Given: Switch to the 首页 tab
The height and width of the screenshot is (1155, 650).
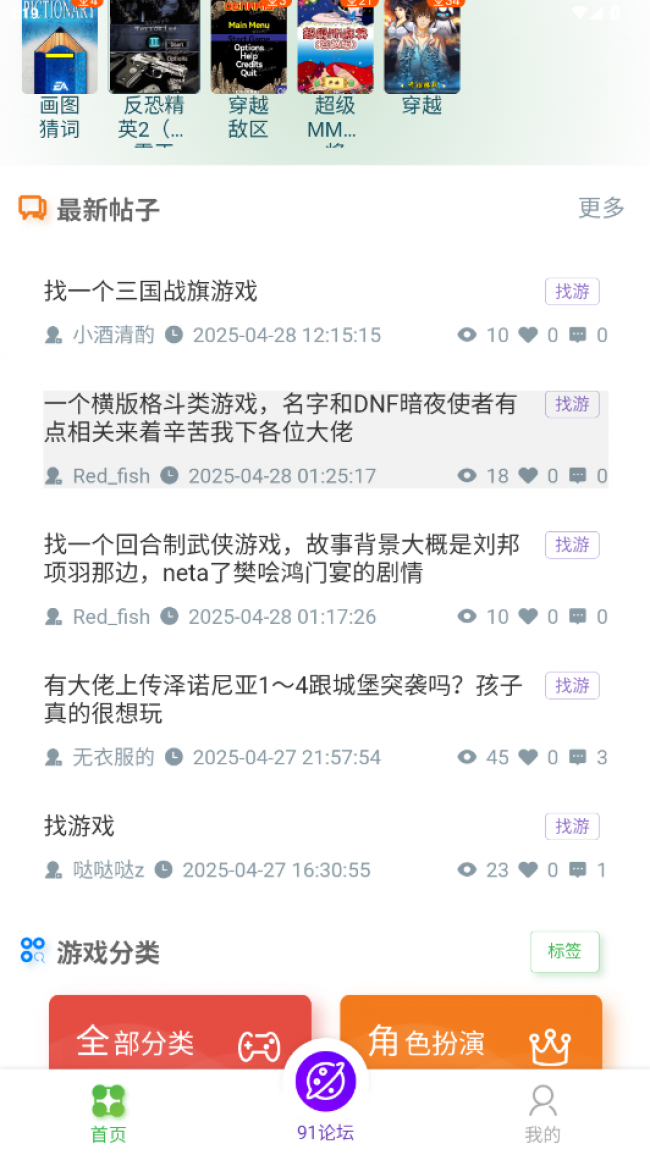Looking at the screenshot, I should pos(109,1112).
